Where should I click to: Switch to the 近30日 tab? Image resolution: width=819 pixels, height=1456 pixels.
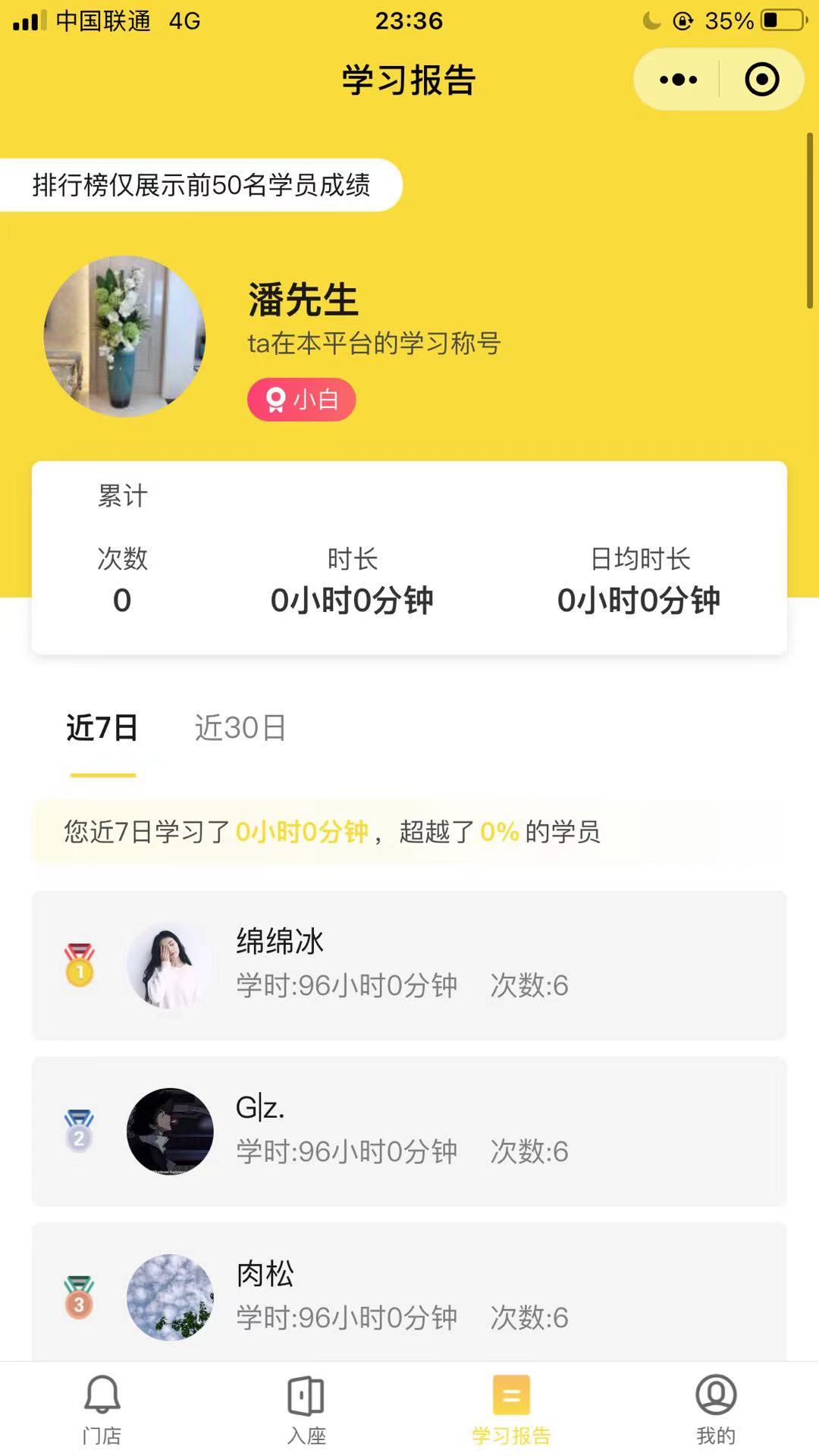240,728
